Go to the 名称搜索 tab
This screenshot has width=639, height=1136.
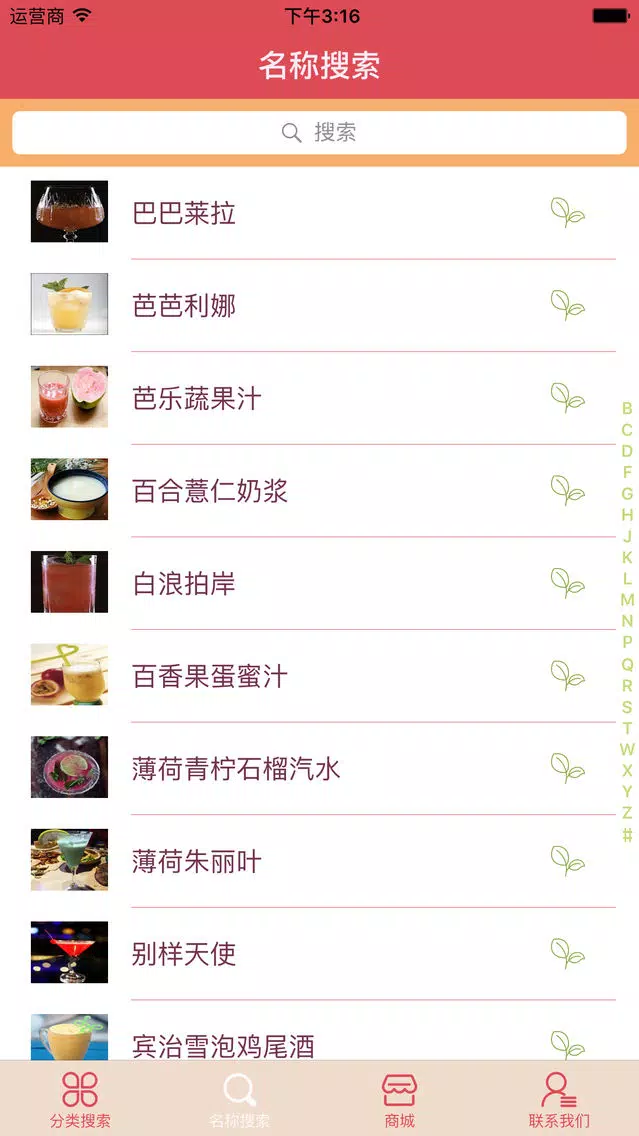[x=239, y=1100]
